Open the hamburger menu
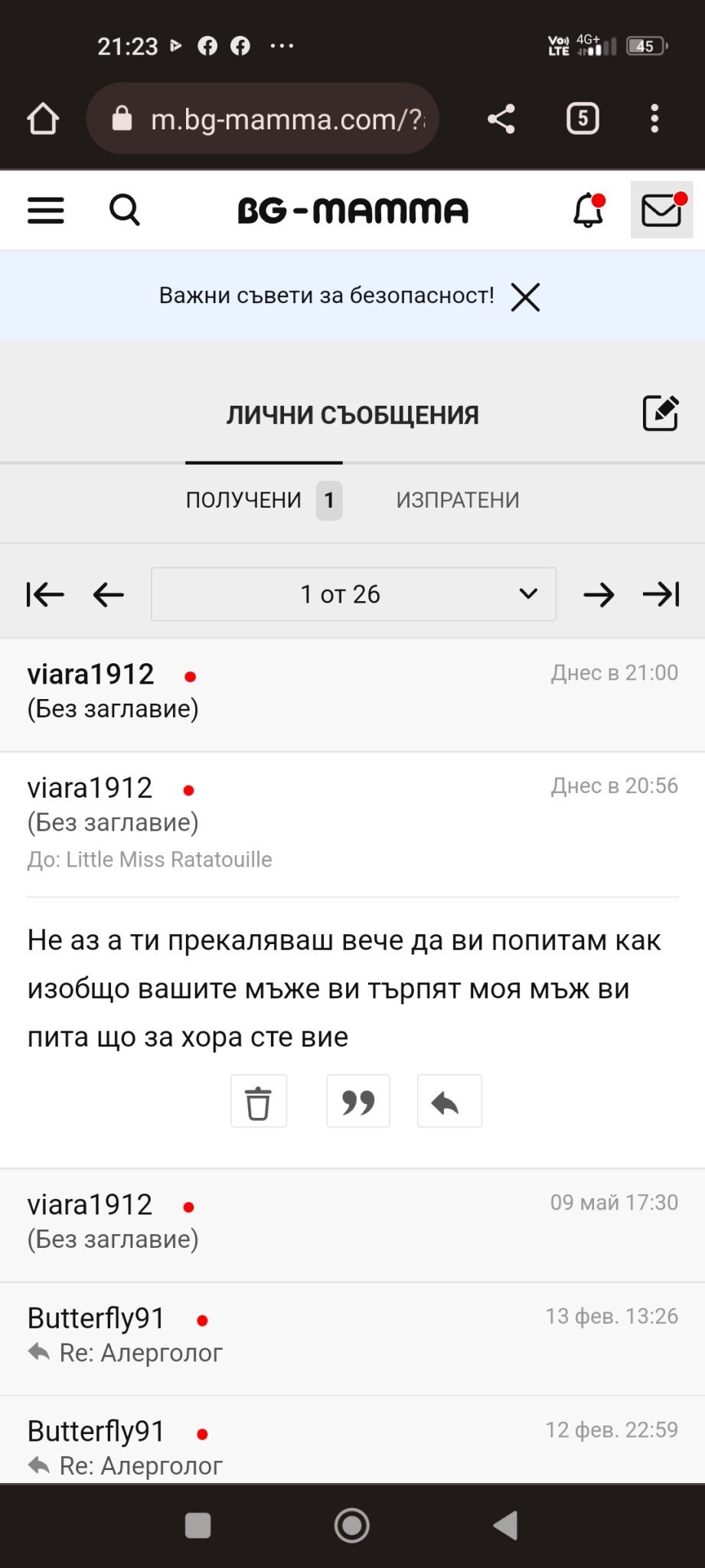This screenshot has width=705, height=1568. (x=46, y=211)
